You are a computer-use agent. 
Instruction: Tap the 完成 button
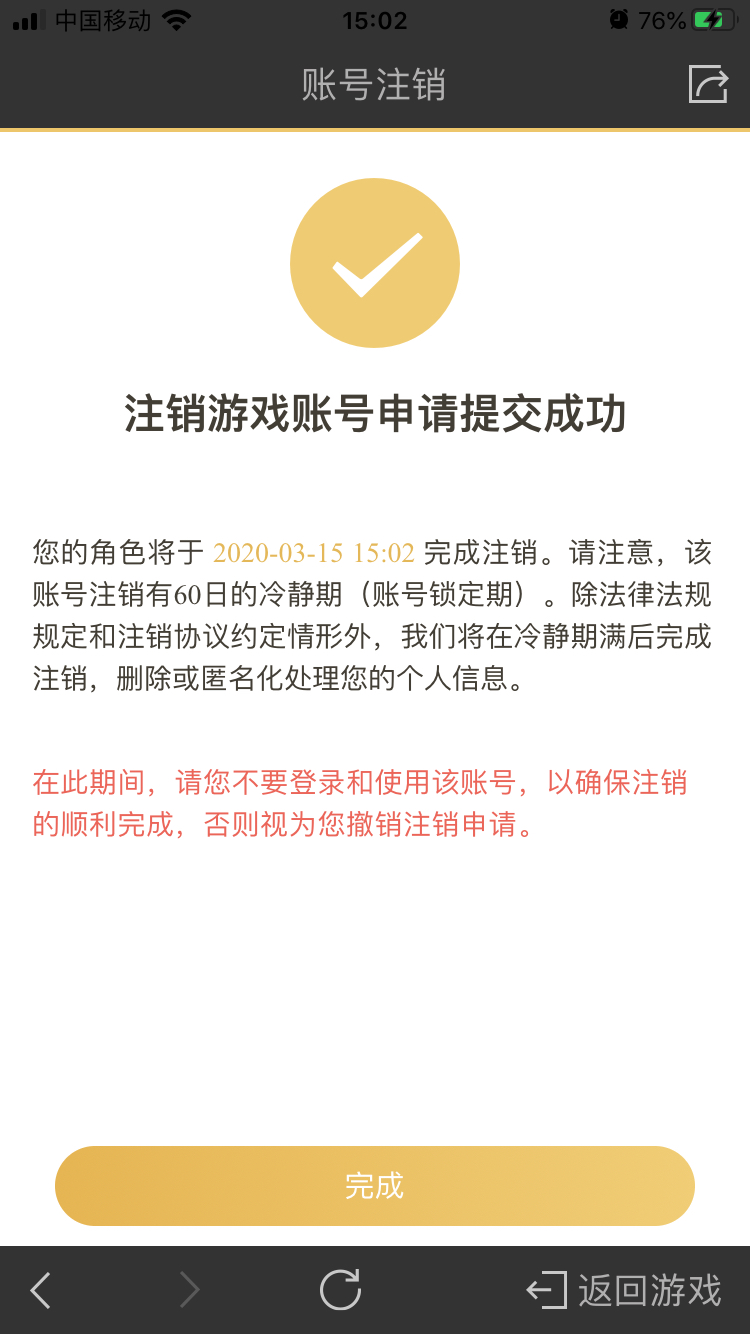[x=374, y=1186]
